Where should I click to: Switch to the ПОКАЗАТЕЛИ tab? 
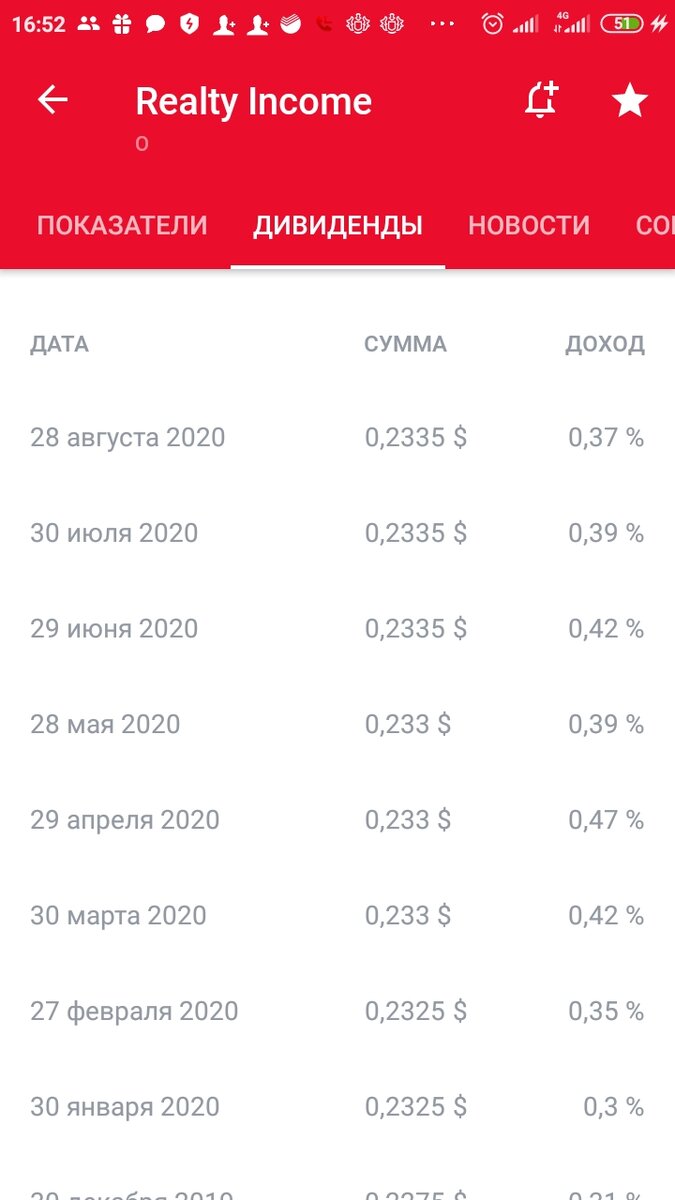click(x=122, y=225)
